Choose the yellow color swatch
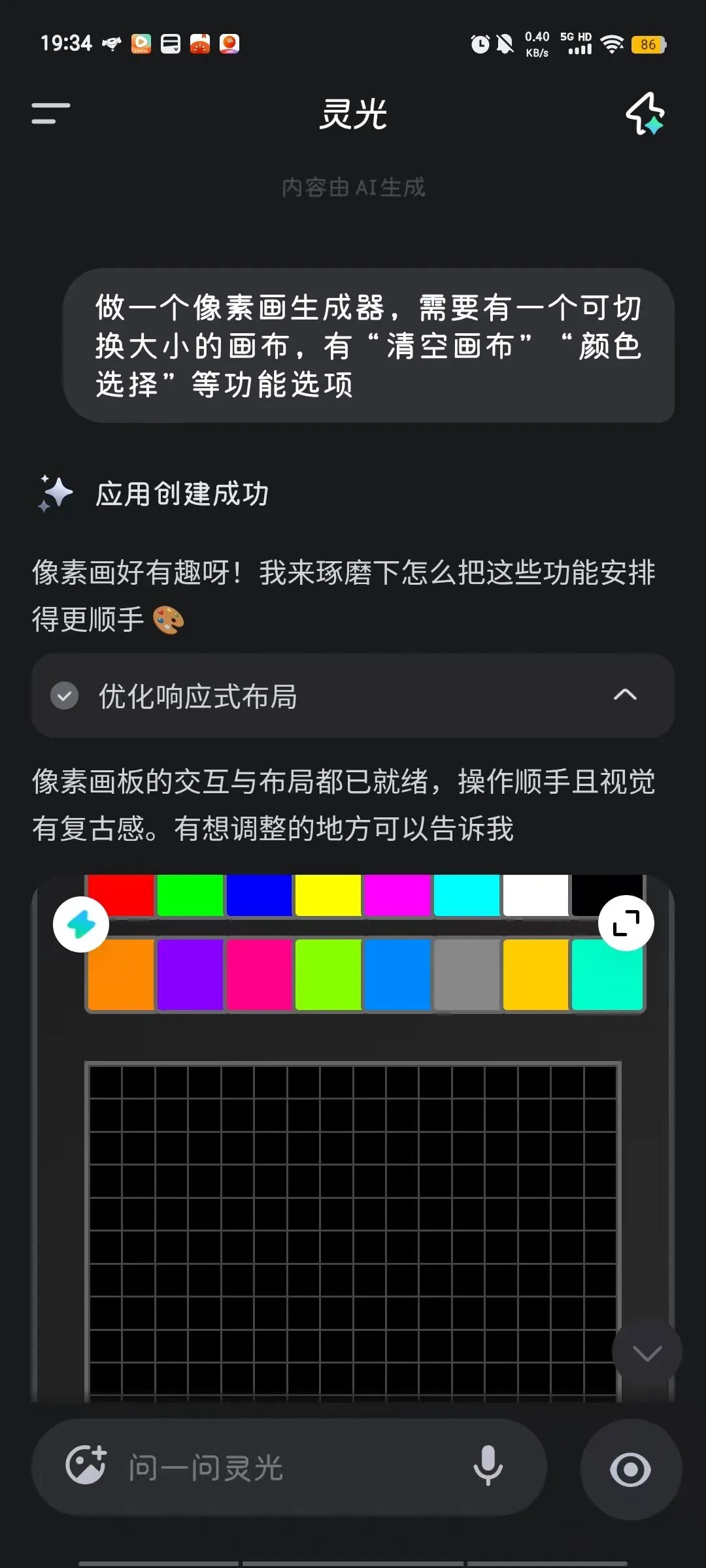Viewport: 706px width, 1568px height. [328, 895]
